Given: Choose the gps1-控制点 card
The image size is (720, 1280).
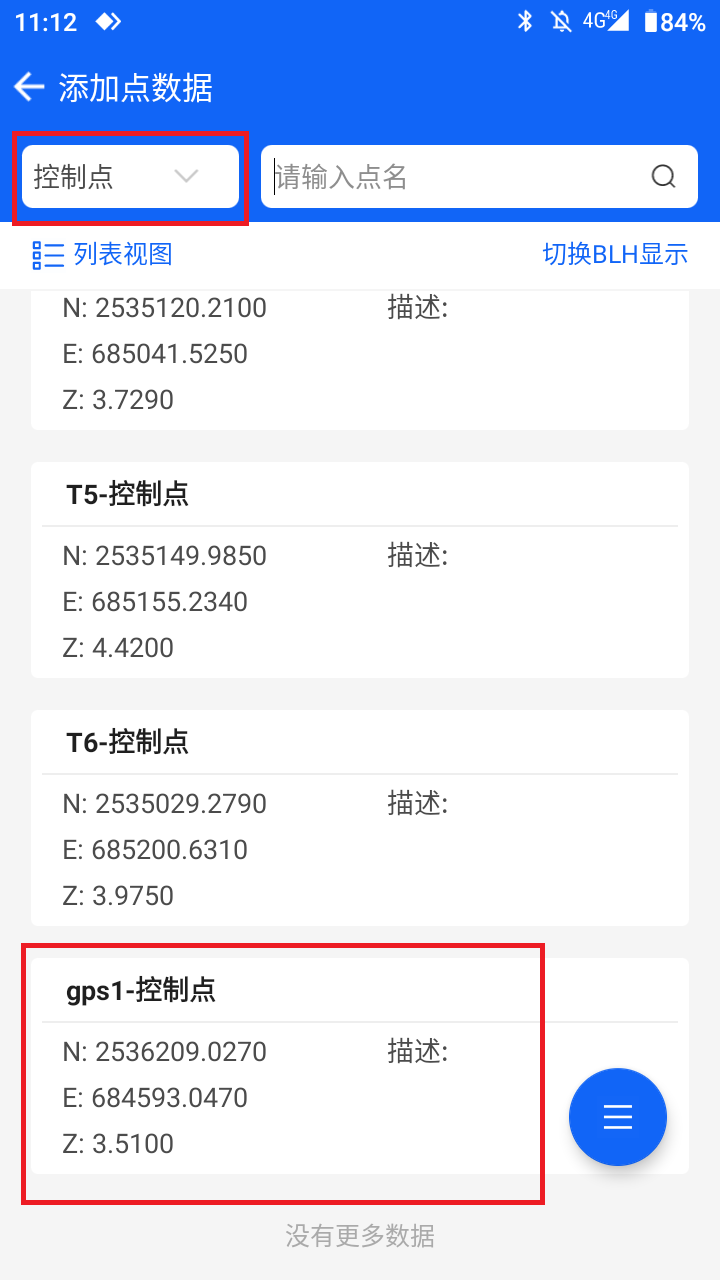Looking at the screenshot, I should [x=360, y=1066].
